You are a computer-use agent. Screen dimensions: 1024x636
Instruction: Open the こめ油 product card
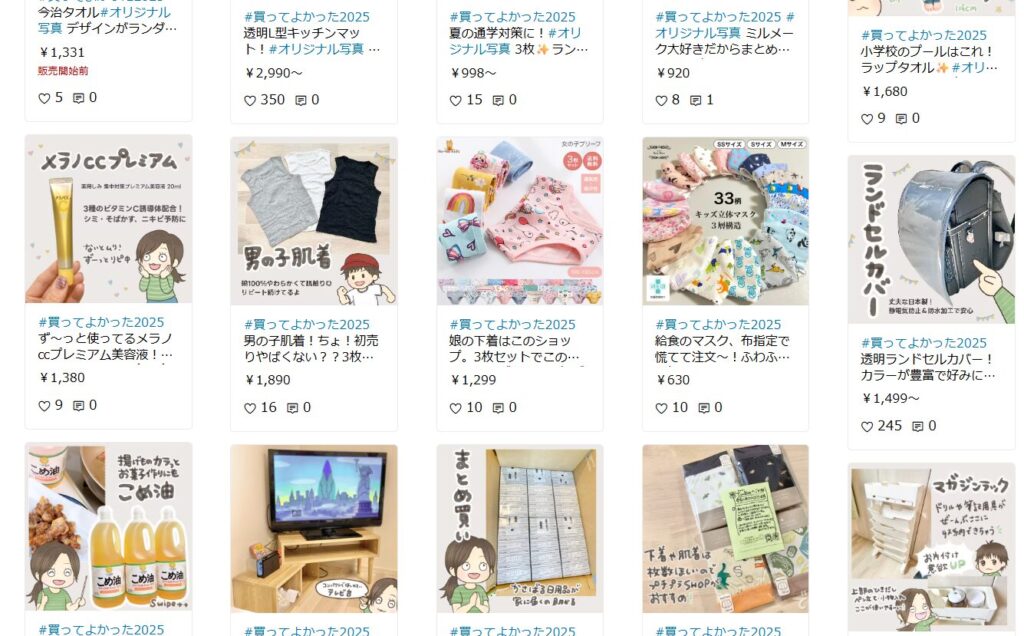click(108, 528)
